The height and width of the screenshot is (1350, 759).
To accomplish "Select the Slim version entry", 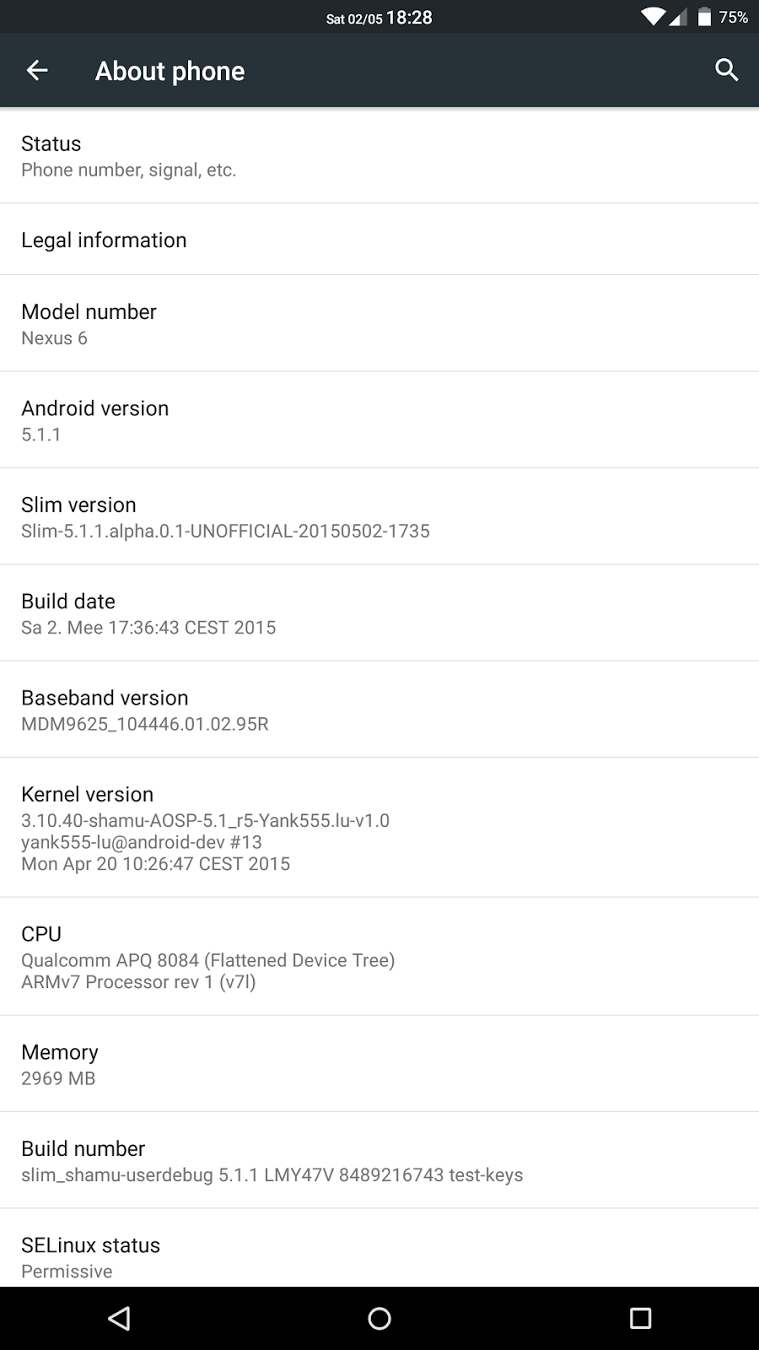I will click(379, 517).
